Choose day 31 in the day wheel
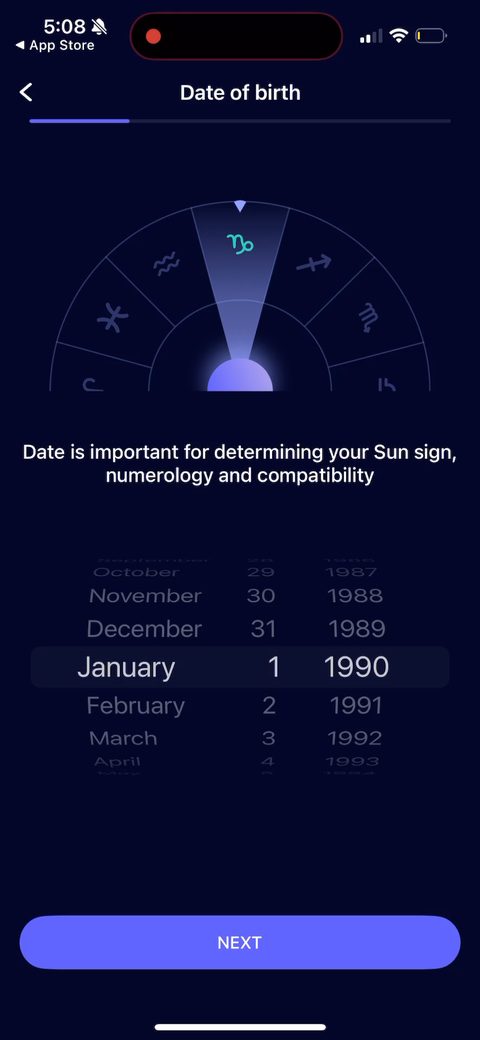Viewport: 480px width, 1040px height. pos(263,629)
